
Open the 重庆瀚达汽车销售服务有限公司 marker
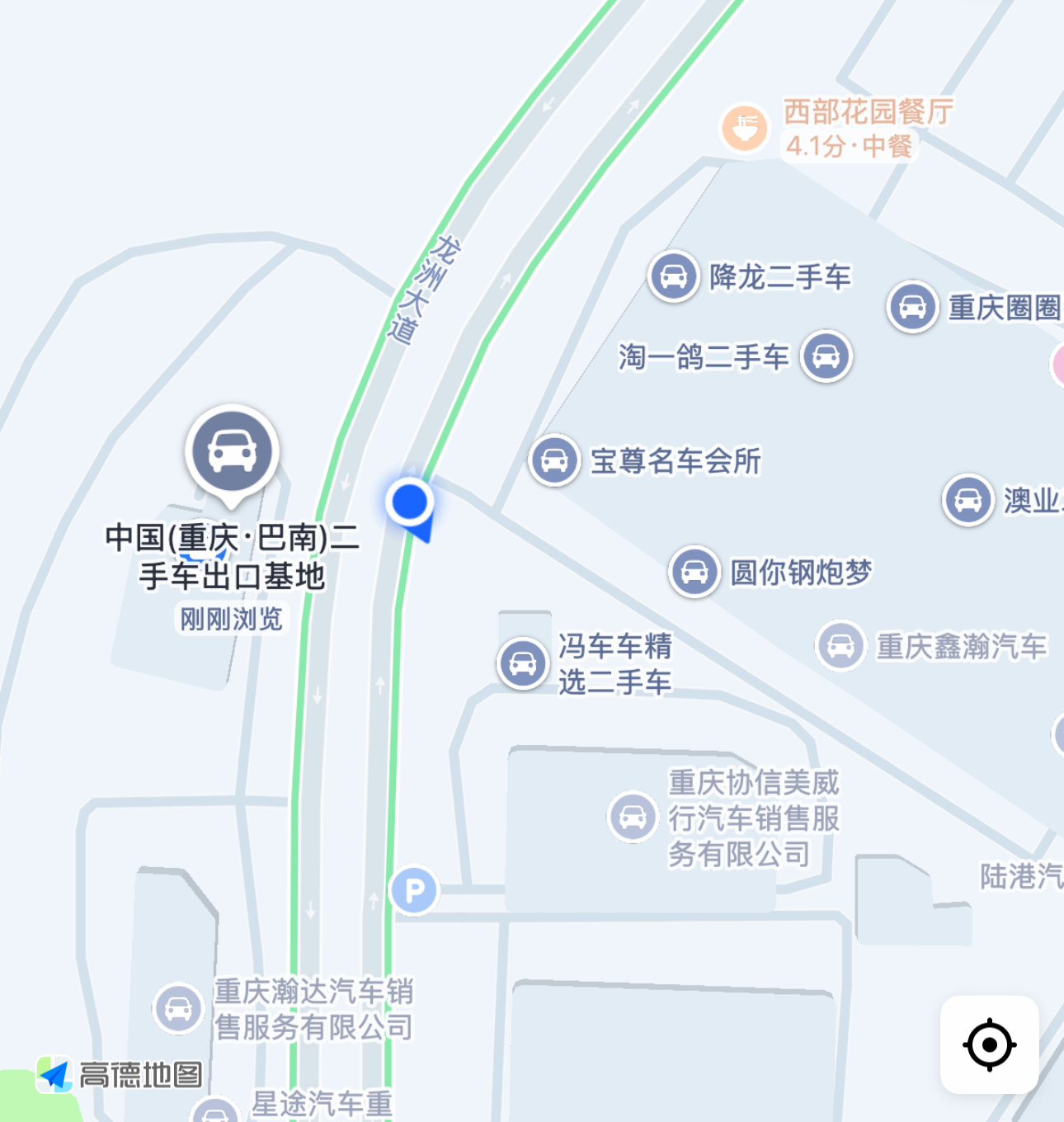click(x=178, y=1008)
